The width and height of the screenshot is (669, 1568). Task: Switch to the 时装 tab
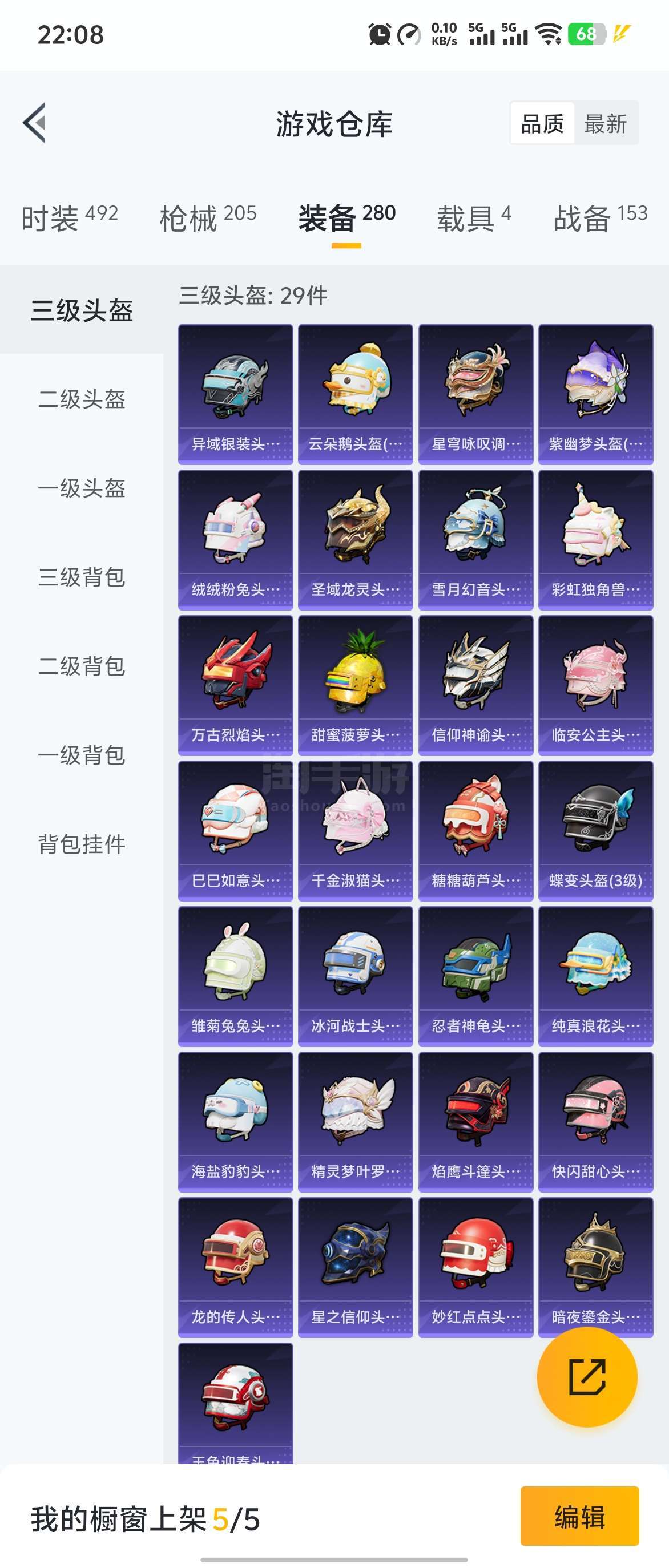tap(69, 218)
